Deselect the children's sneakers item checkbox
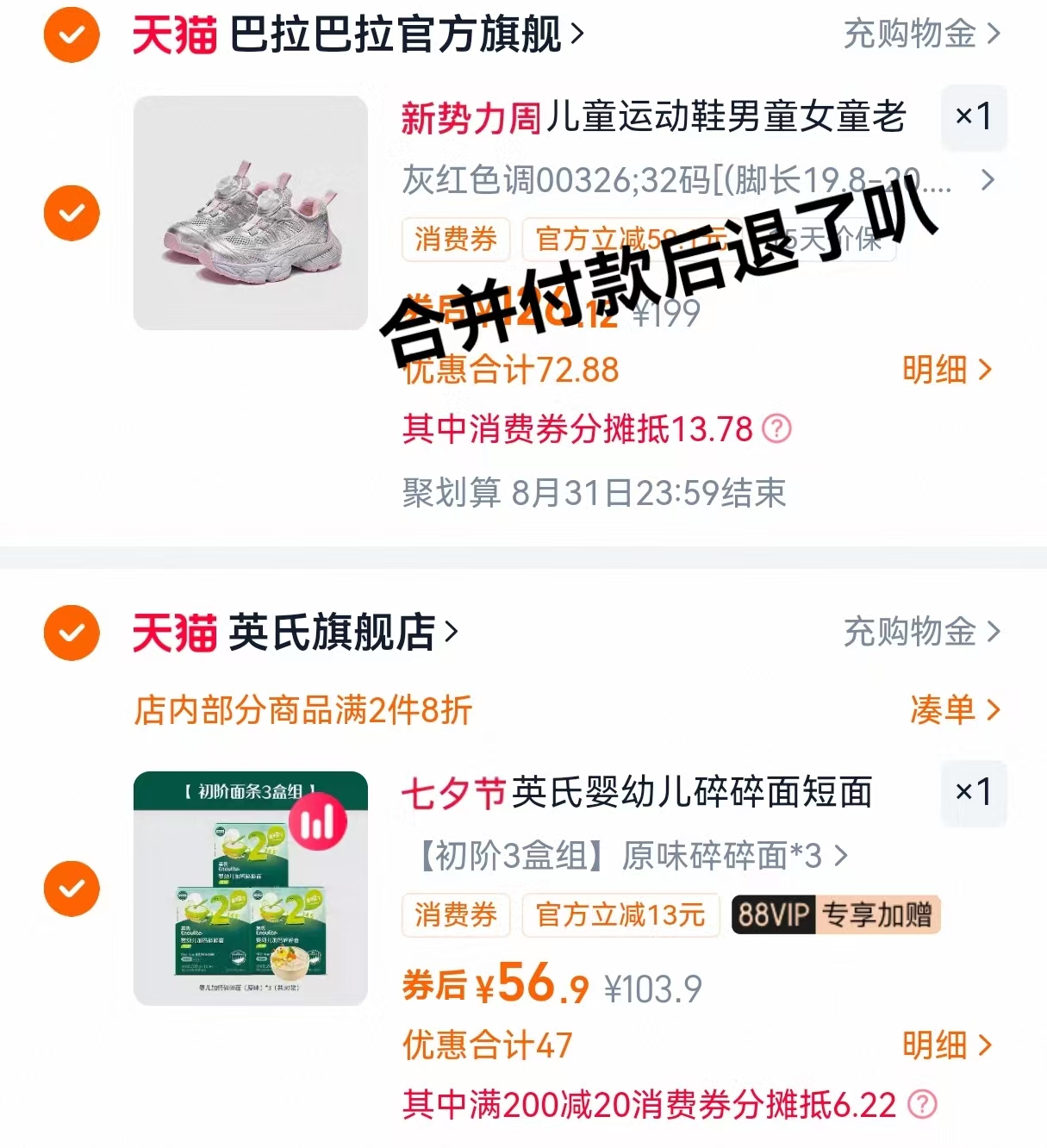Image resolution: width=1047 pixels, height=1148 pixels. (72, 212)
